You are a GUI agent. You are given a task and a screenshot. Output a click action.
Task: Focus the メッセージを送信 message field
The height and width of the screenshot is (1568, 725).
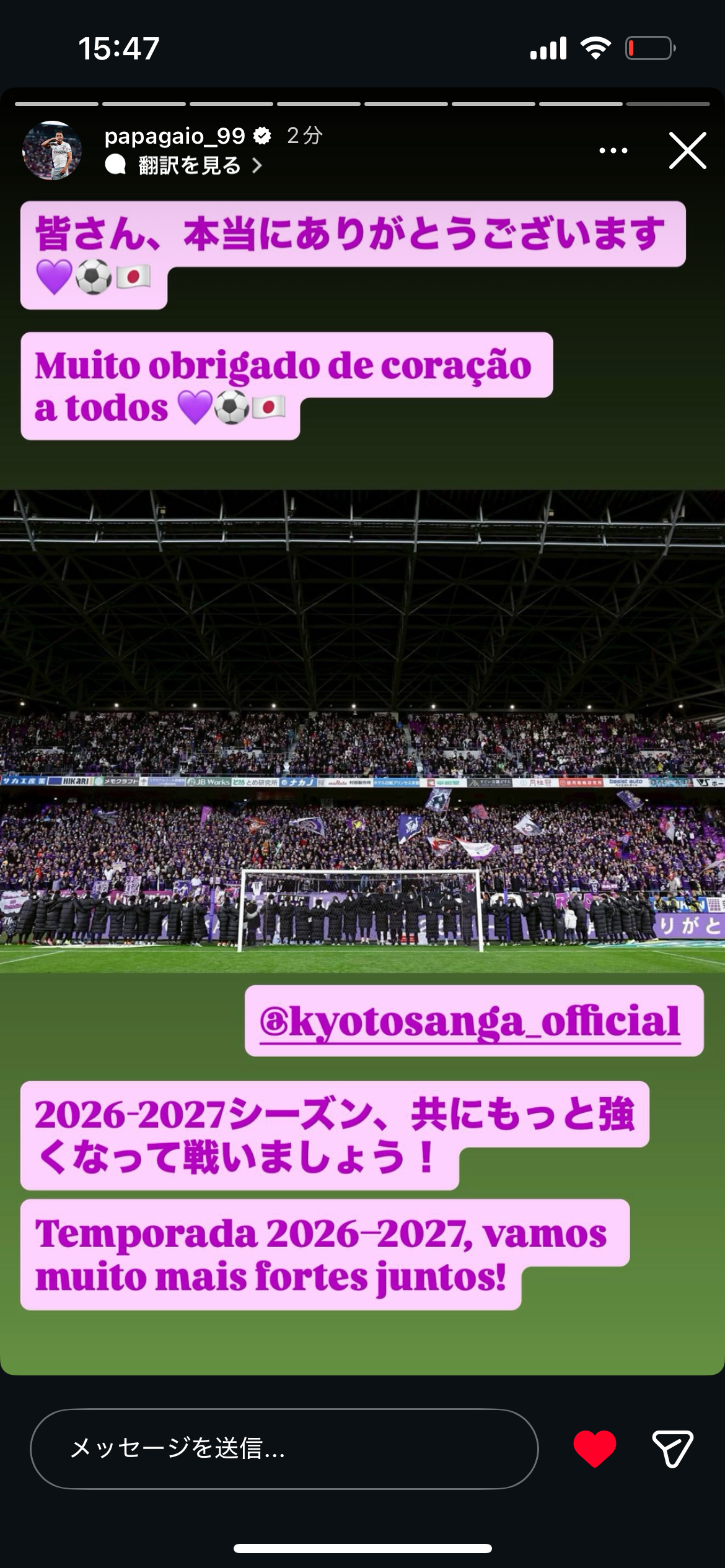284,1448
